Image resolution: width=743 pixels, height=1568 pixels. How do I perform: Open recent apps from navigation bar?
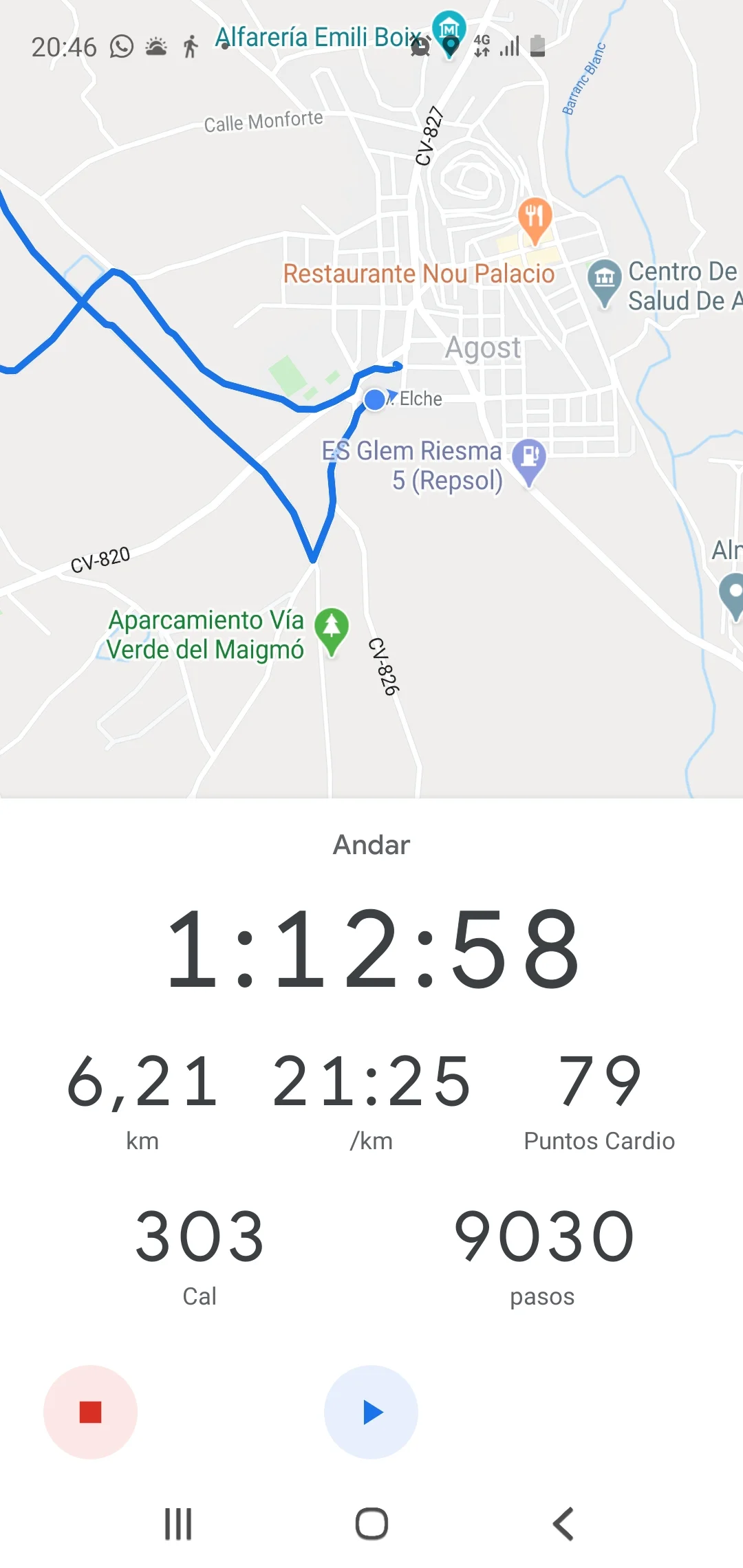(x=178, y=1524)
